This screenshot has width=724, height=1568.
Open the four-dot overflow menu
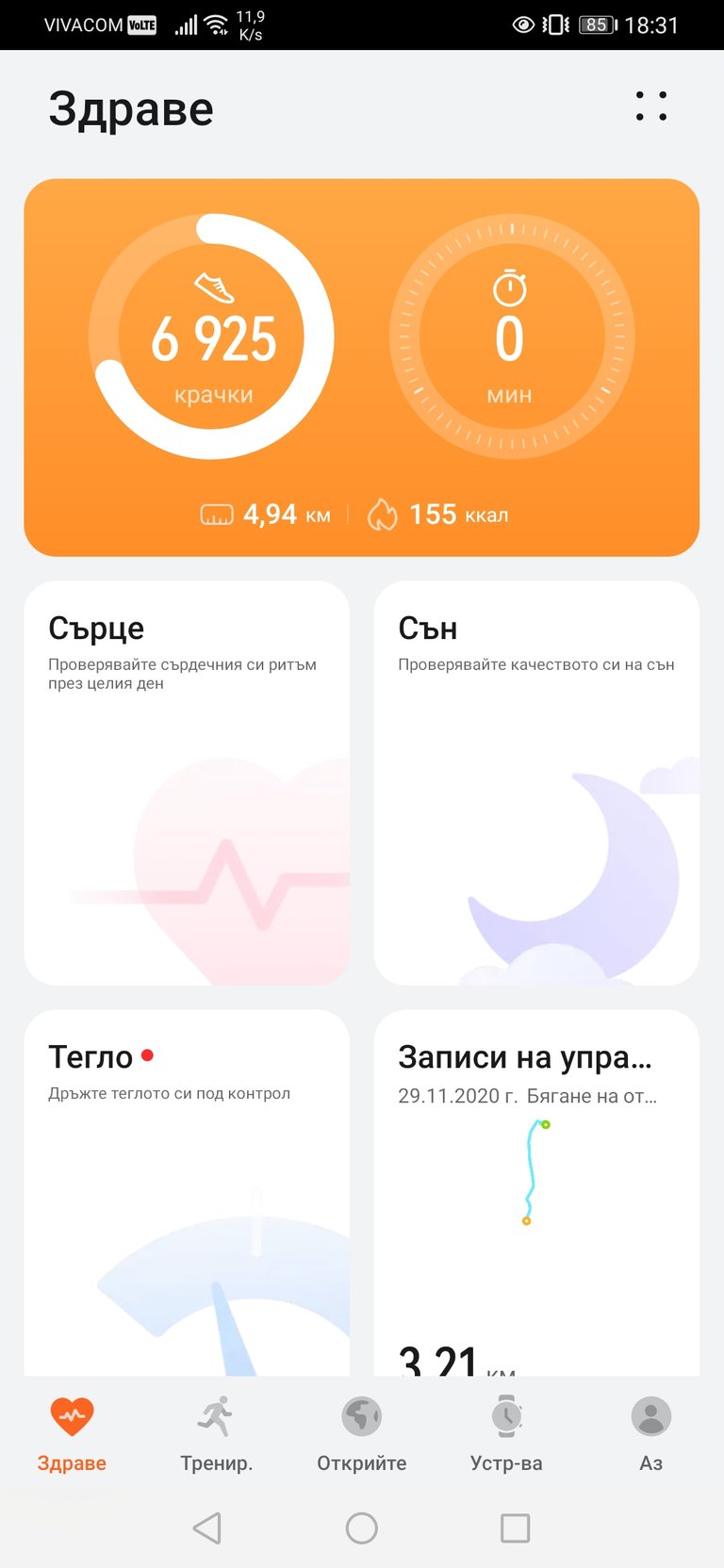tap(650, 106)
